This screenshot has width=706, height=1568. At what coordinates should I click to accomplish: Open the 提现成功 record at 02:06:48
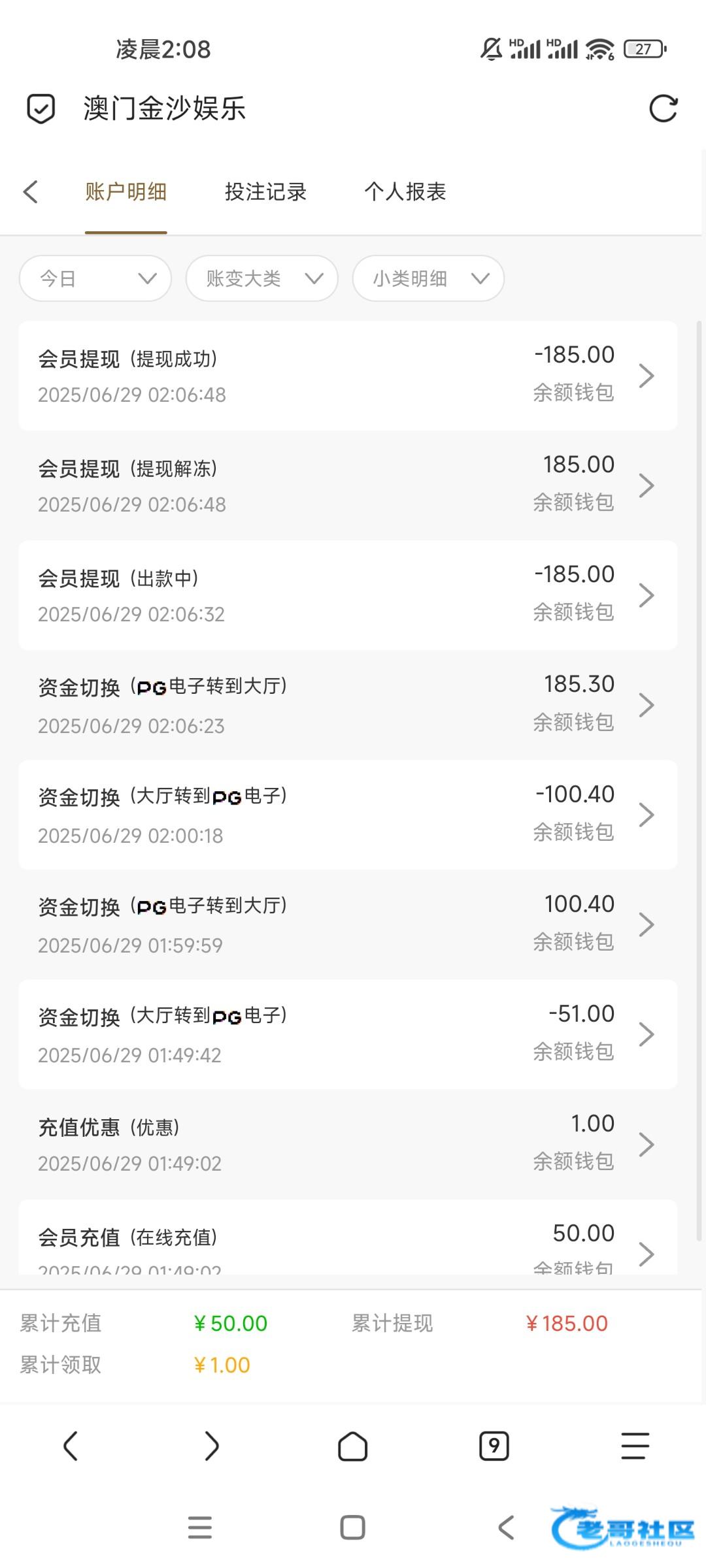[x=348, y=376]
